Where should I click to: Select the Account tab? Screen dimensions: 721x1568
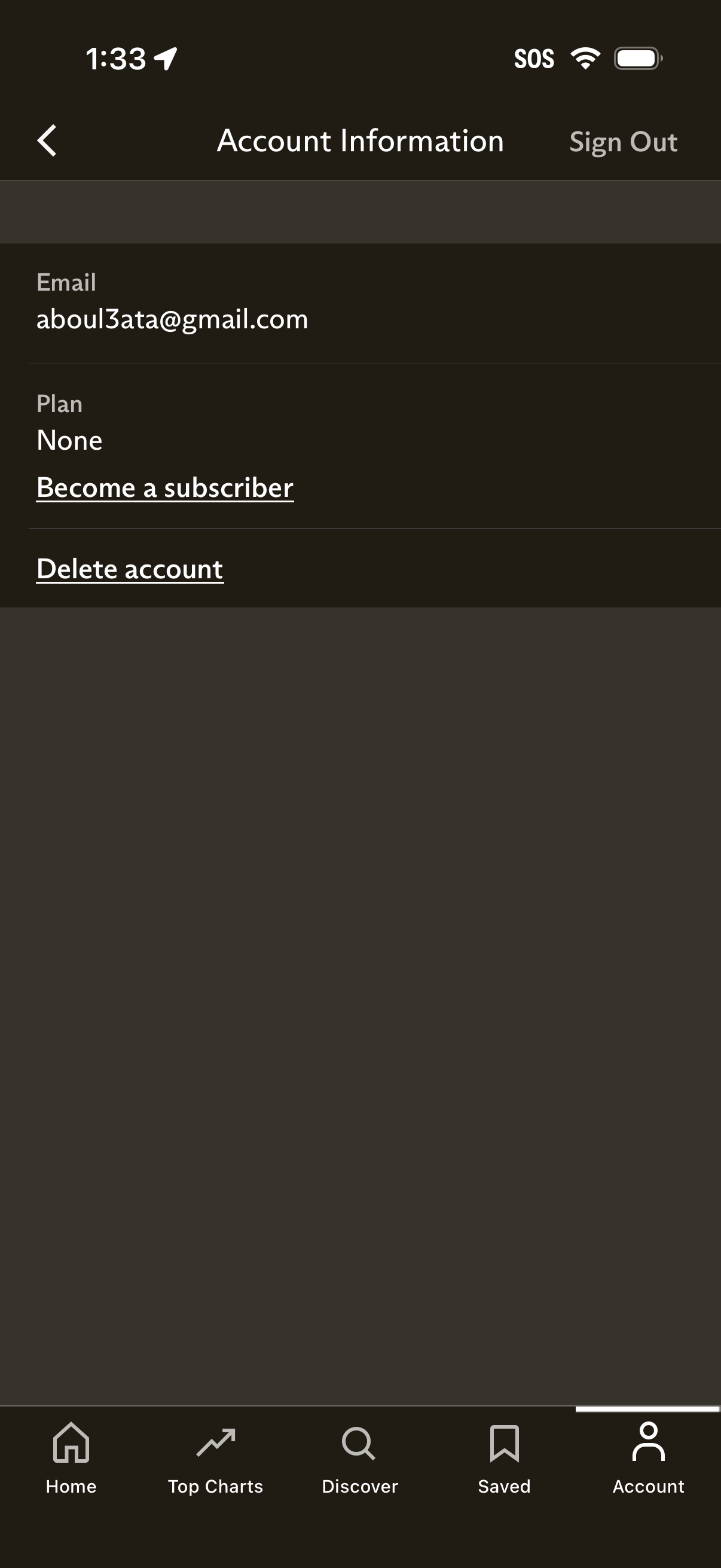(x=648, y=1458)
